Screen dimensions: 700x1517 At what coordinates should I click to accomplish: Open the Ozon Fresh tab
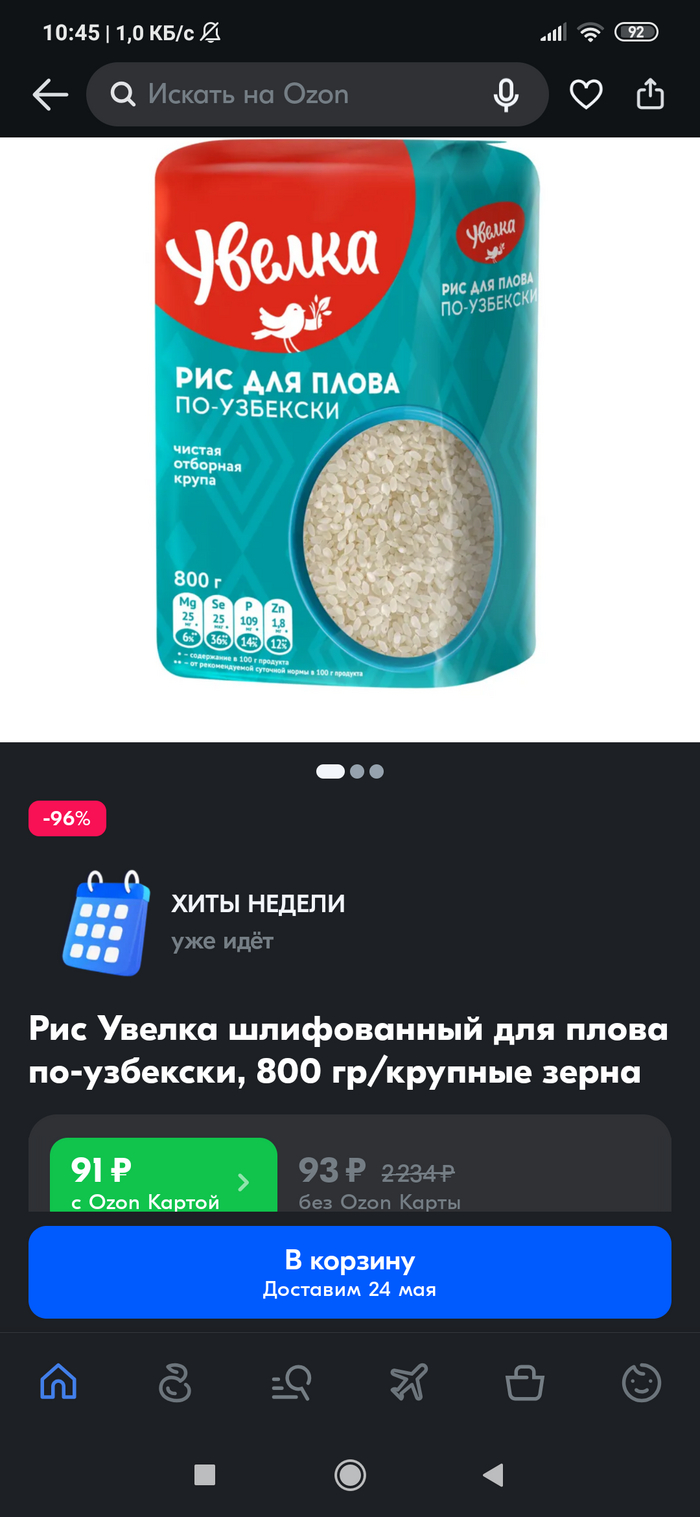click(x=175, y=1384)
